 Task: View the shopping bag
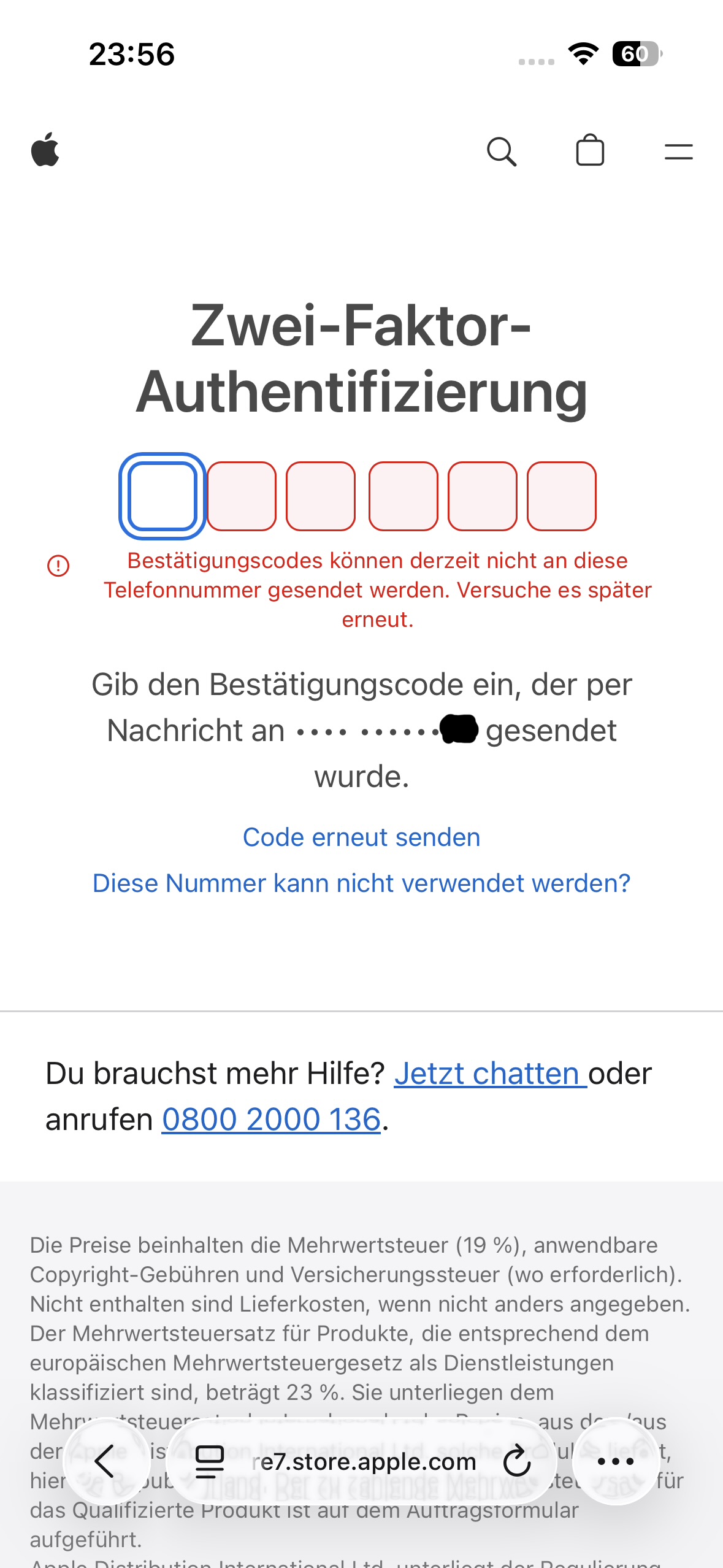(590, 151)
